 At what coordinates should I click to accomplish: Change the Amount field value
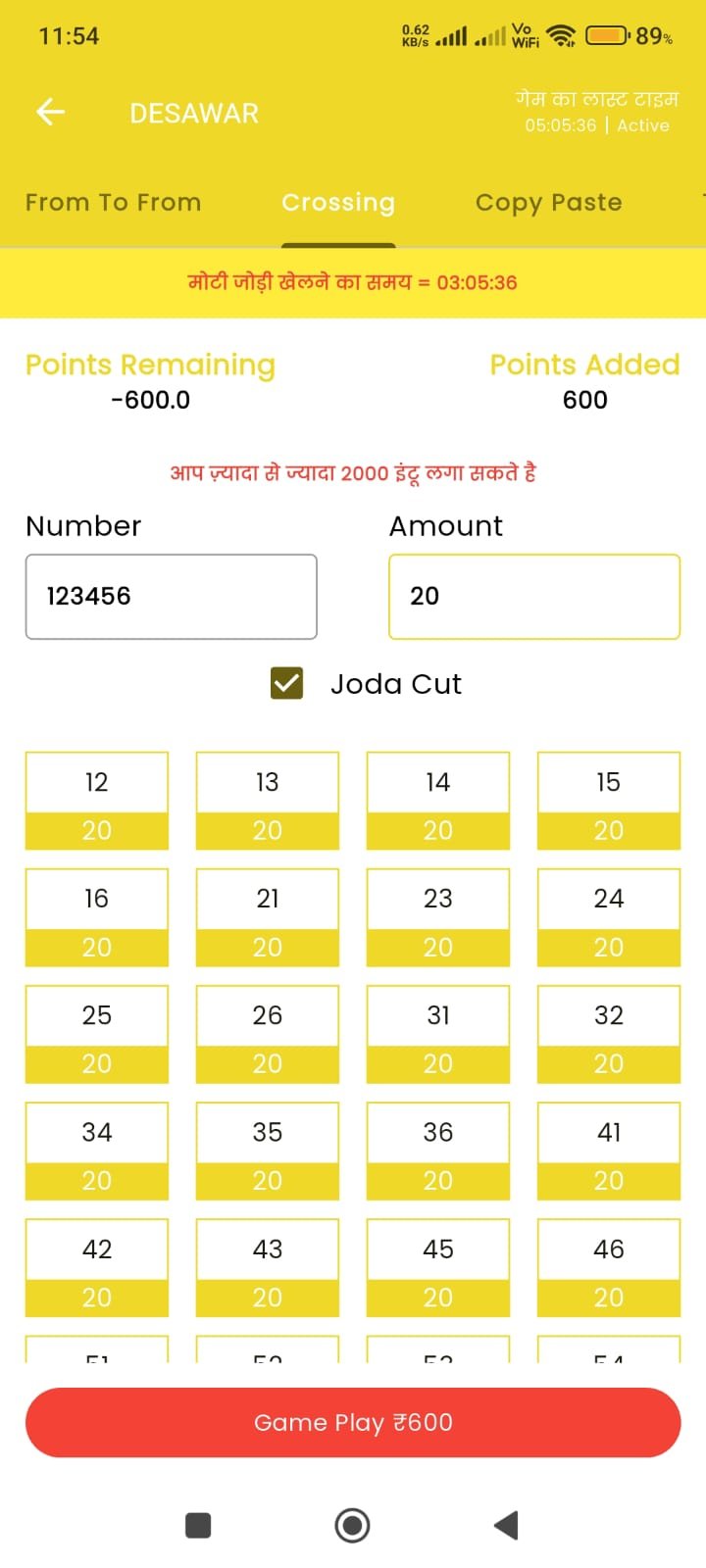coord(534,597)
